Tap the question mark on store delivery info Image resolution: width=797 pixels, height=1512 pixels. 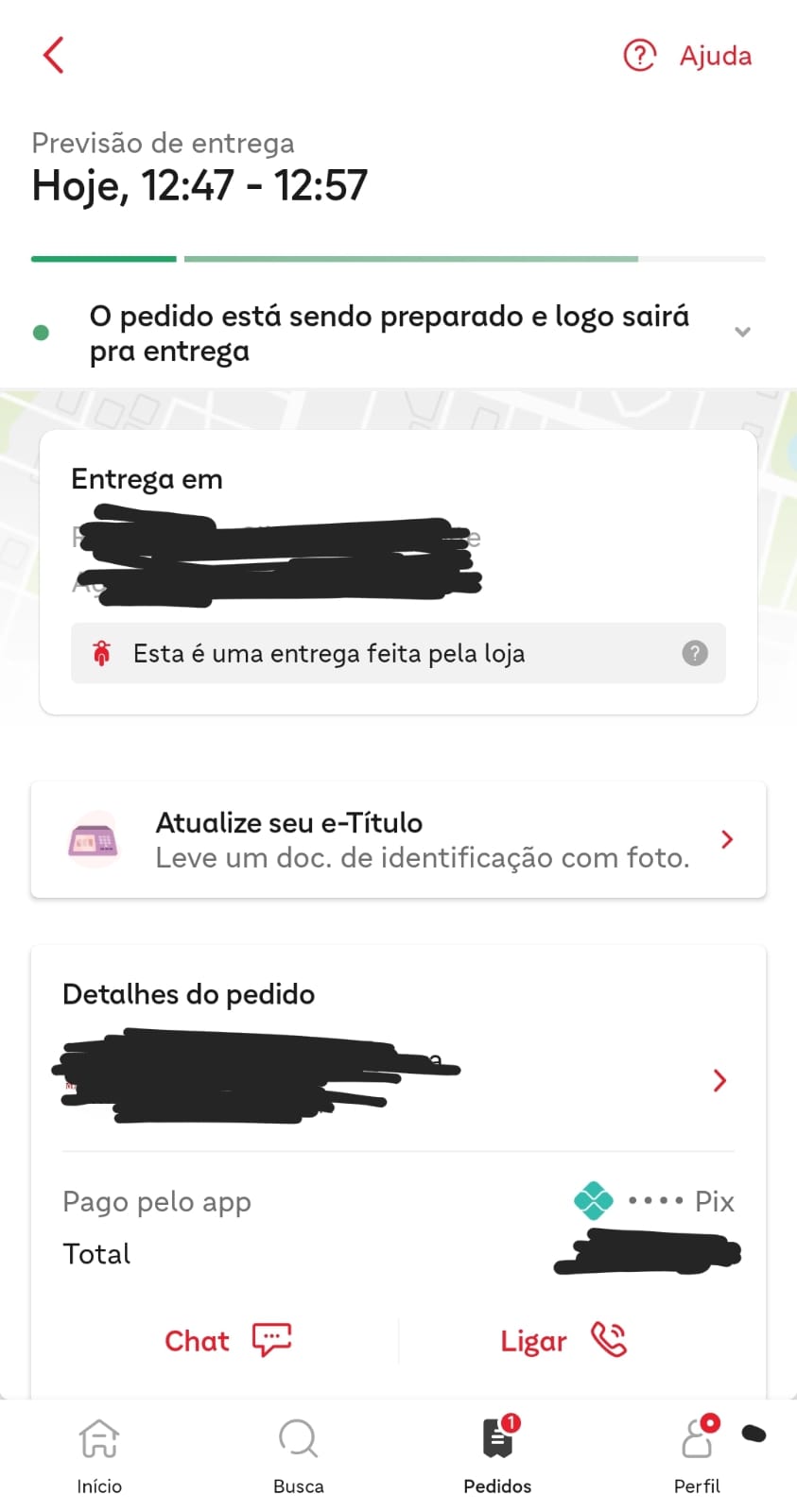(x=695, y=653)
